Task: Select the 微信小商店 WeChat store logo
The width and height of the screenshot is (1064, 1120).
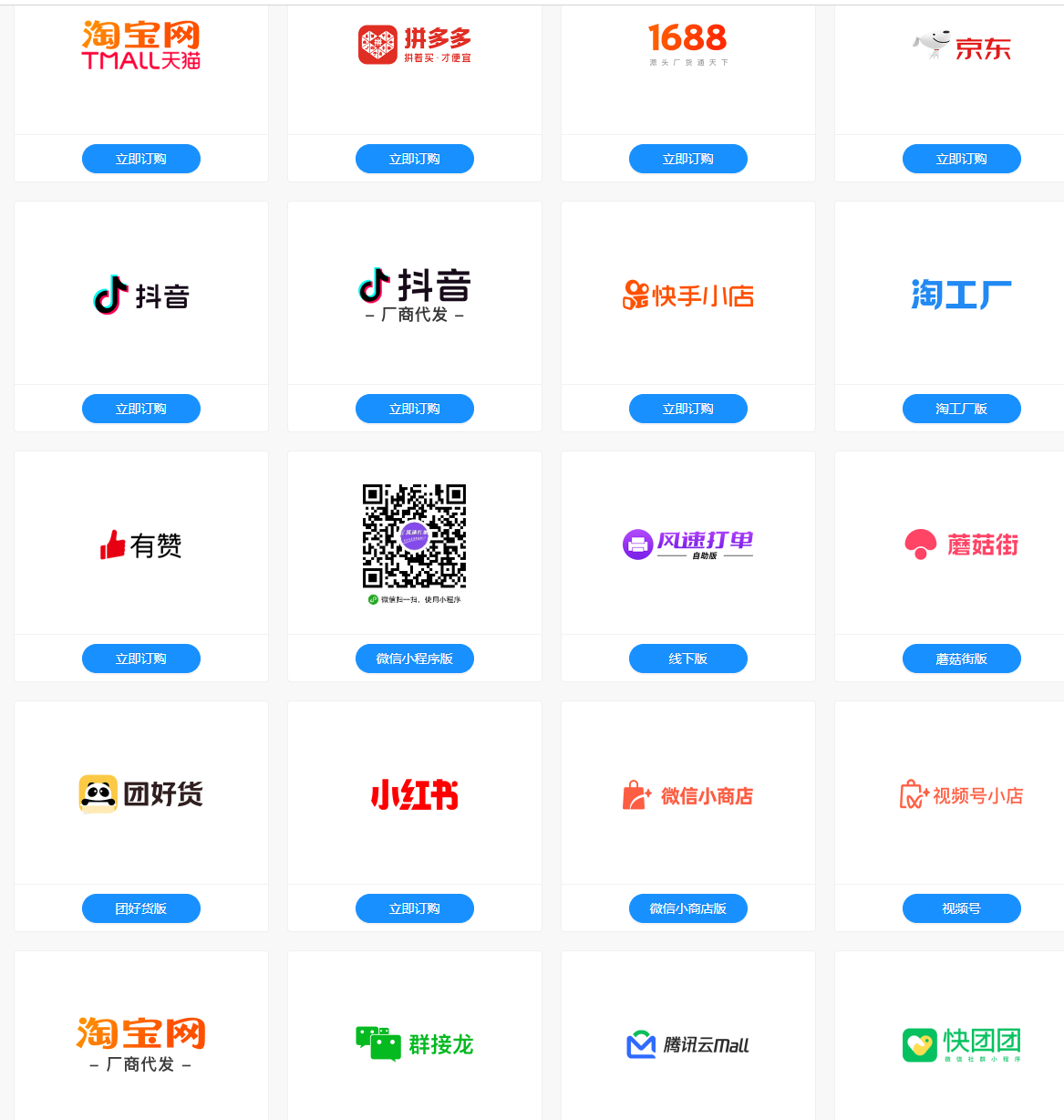Action: pos(688,793)
